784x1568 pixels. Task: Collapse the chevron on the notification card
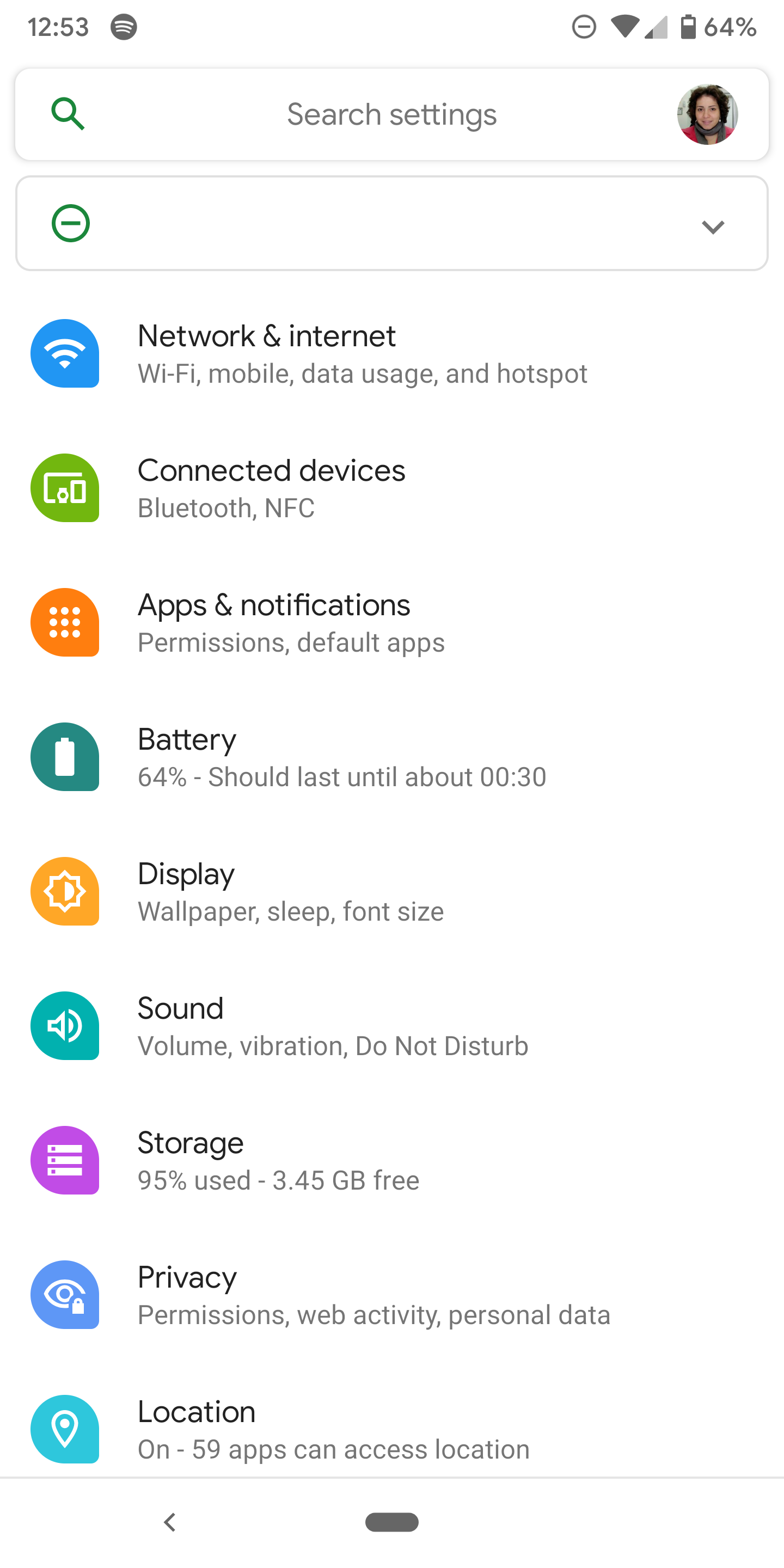pos(713,227)
